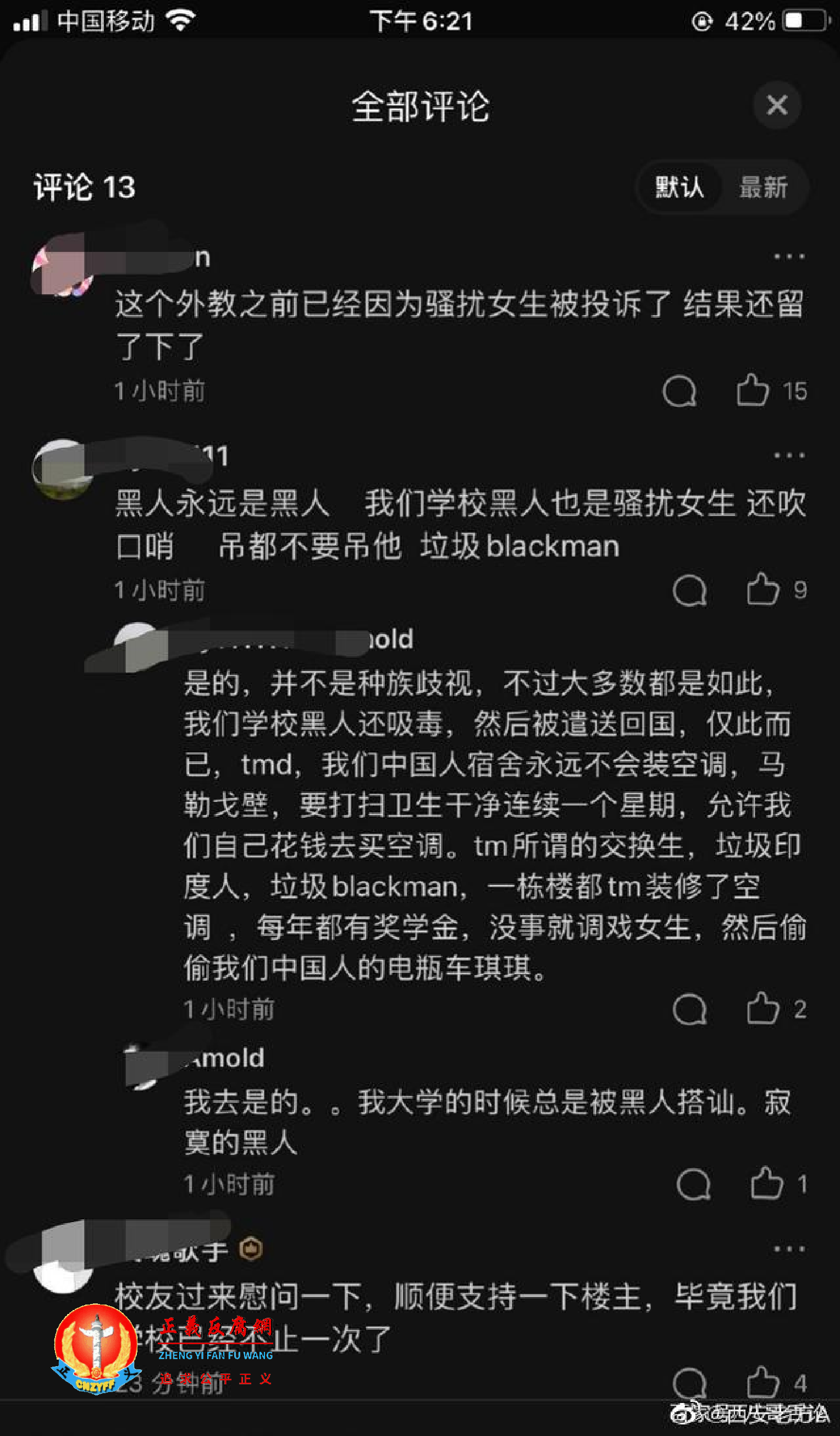The image size is (840, 1436).
Task: Like the comment with 9 likes
Action: [762, 590]
